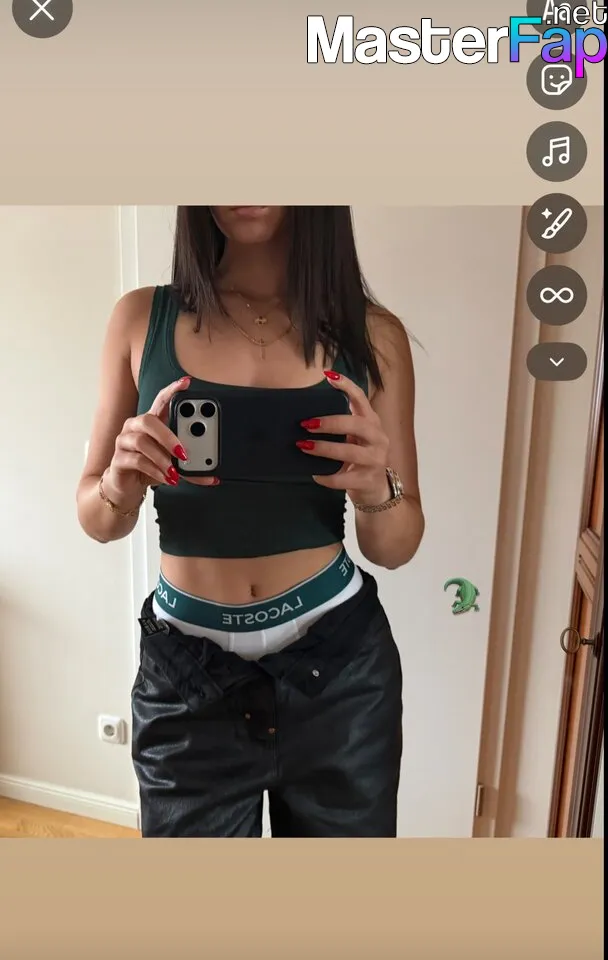Close the story editor
608x960 pixels.
pos(41,11)
